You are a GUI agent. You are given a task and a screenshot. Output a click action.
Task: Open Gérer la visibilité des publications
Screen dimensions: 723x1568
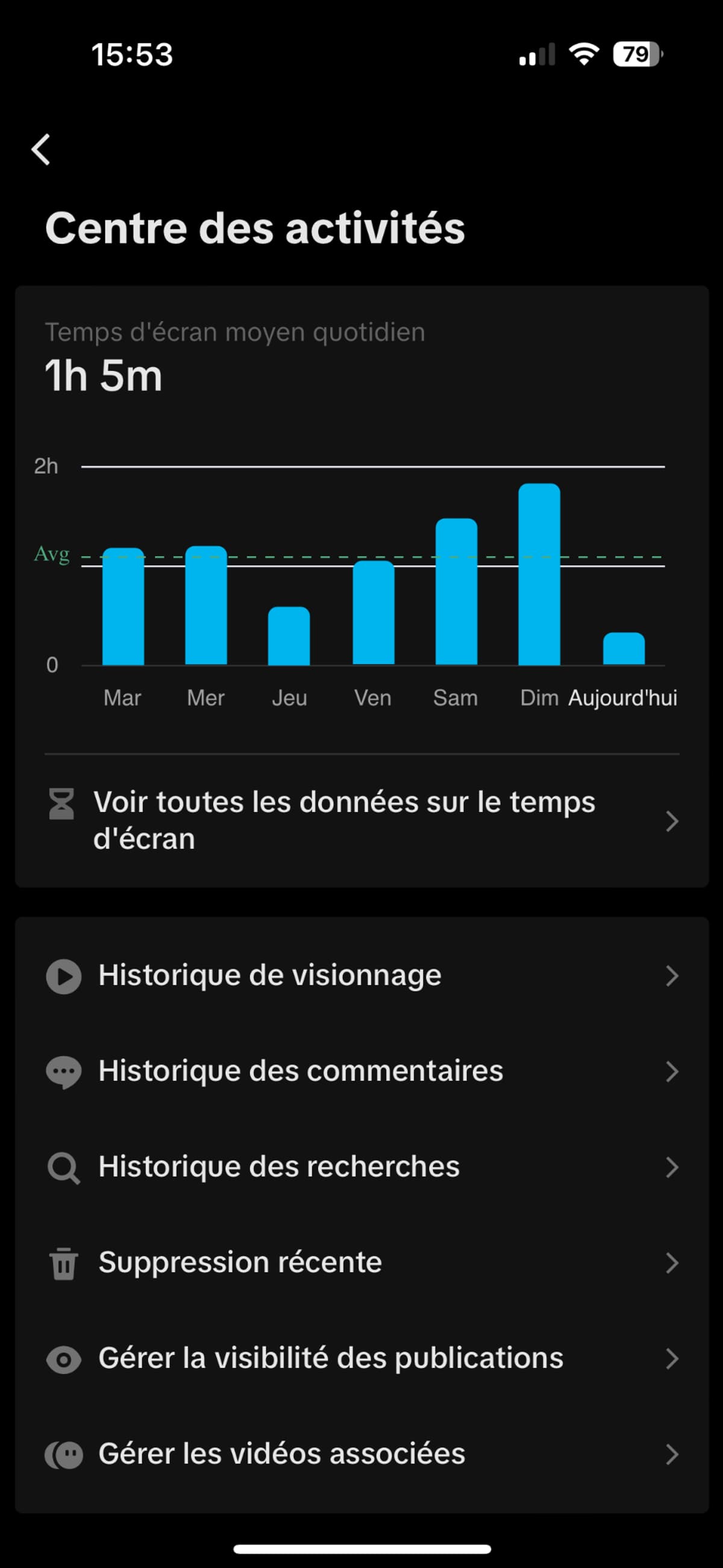[361, 1358]
